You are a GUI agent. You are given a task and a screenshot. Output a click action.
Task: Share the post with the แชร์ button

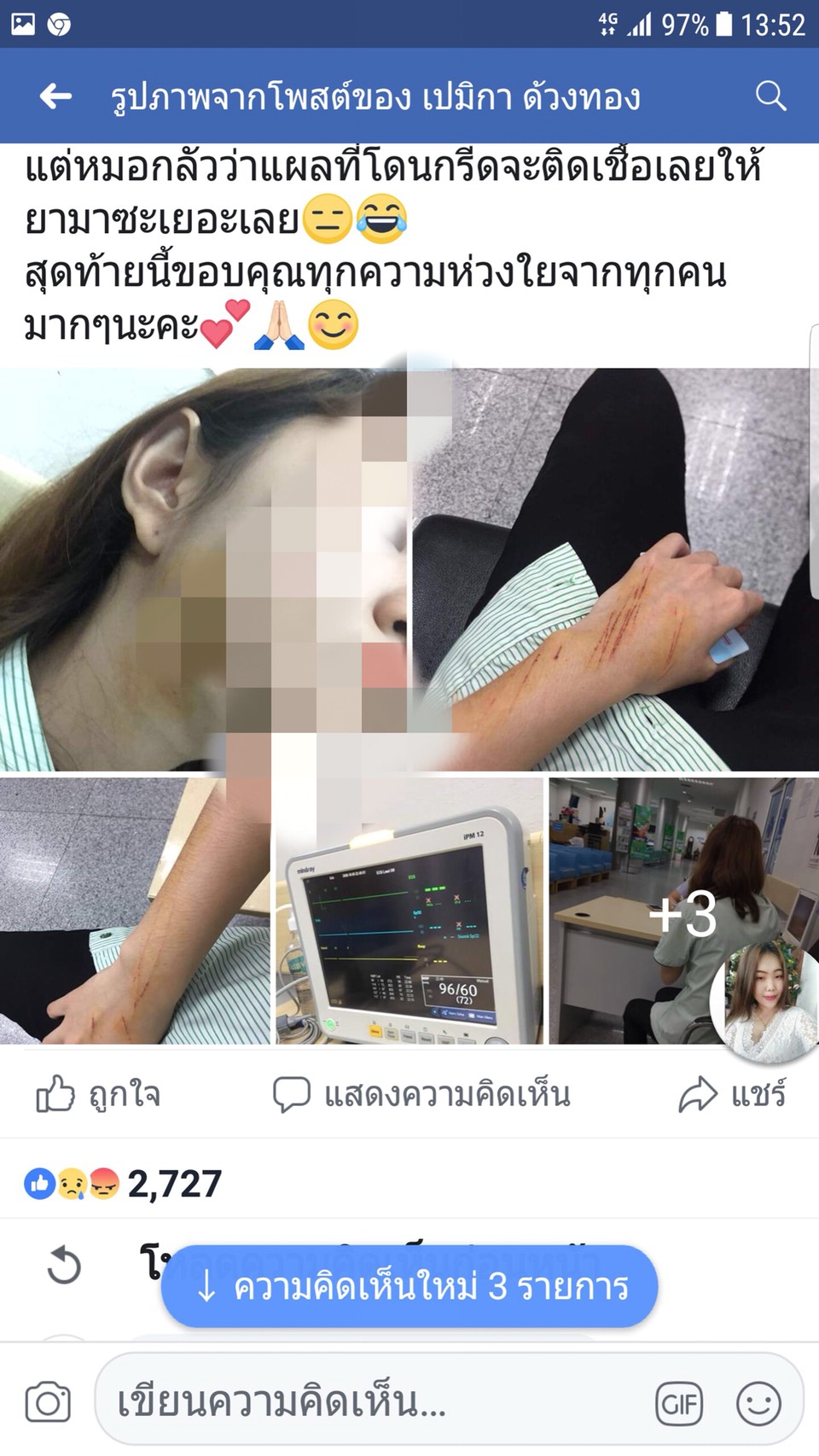click(x=732, y=1094)
